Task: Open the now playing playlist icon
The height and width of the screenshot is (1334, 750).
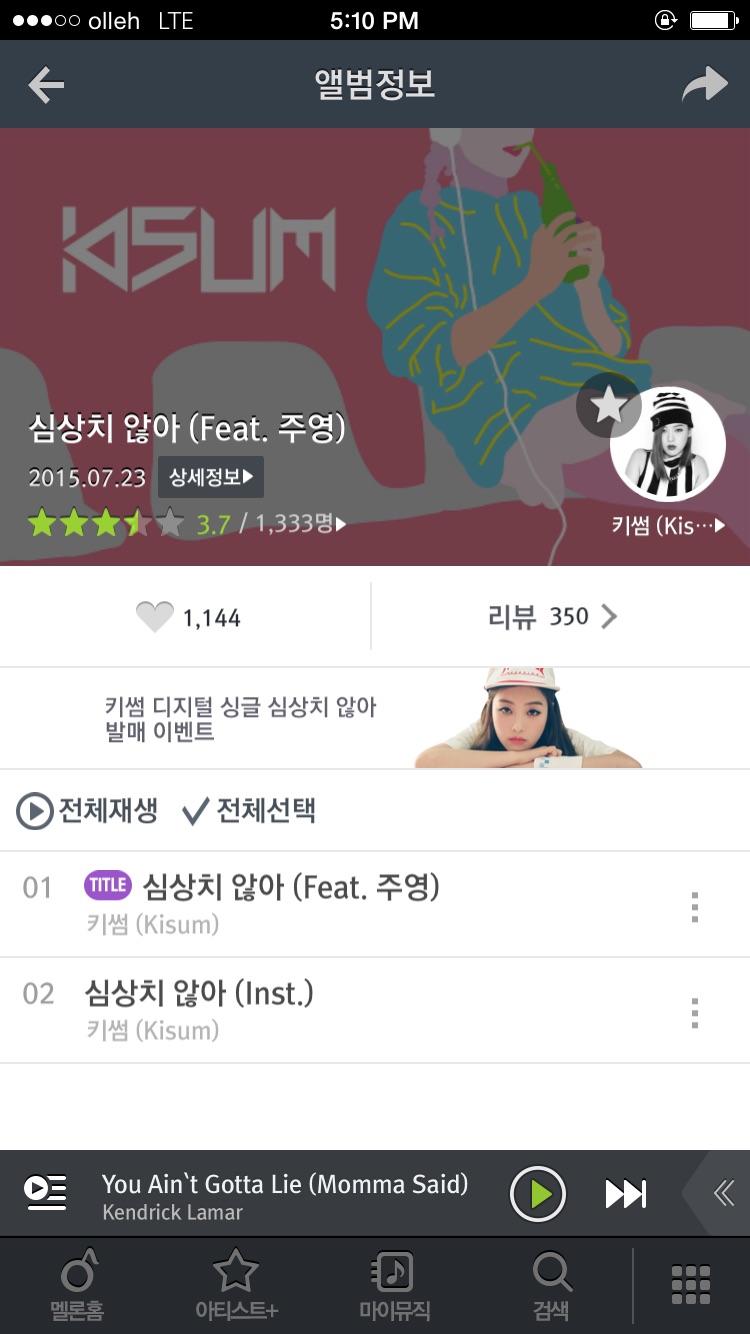Action: [45, 1193]
